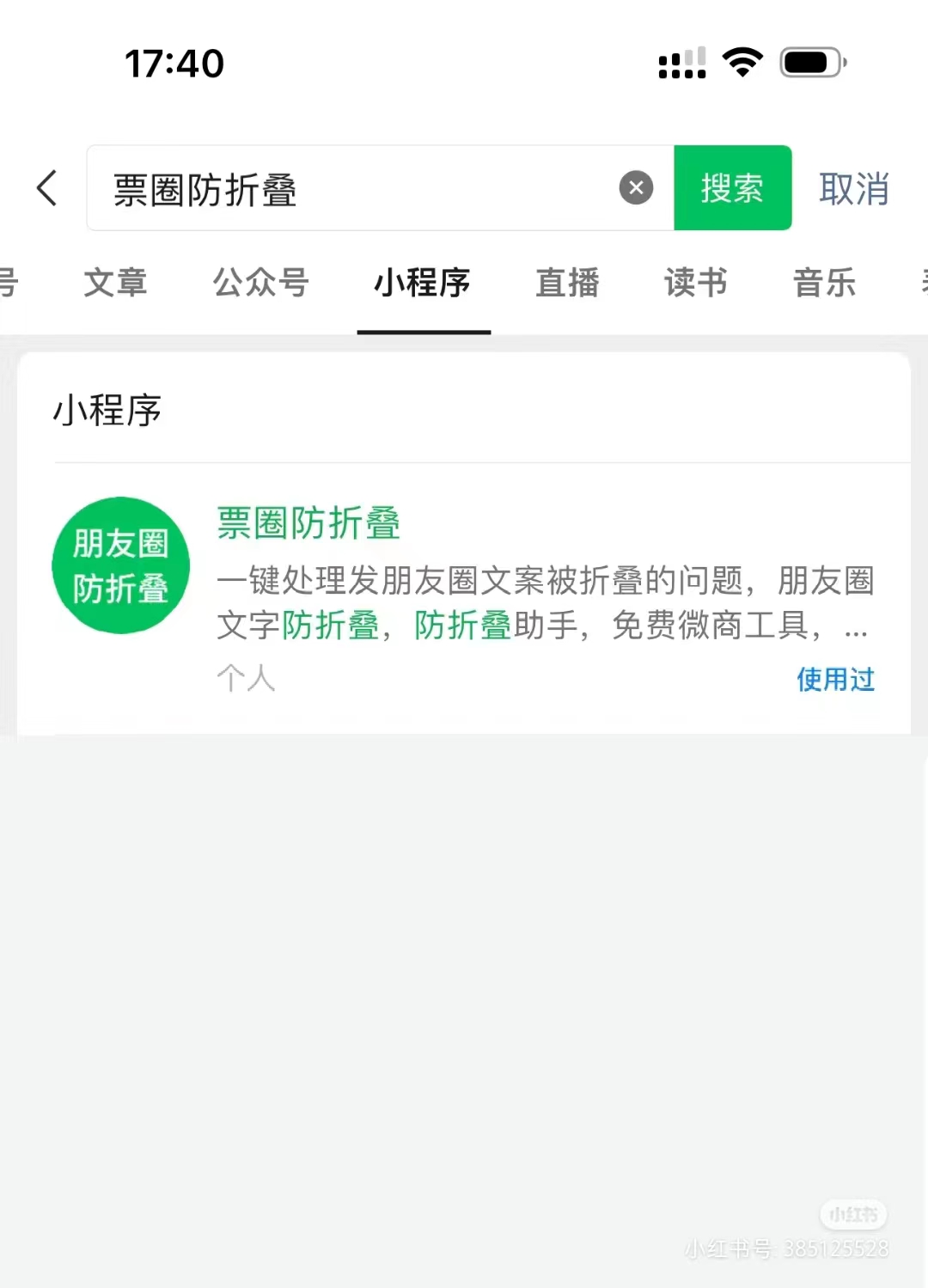The image size is (928, 1288).
Task: Tap the 小红书 watermark badge
Action: click(853, 1214)
